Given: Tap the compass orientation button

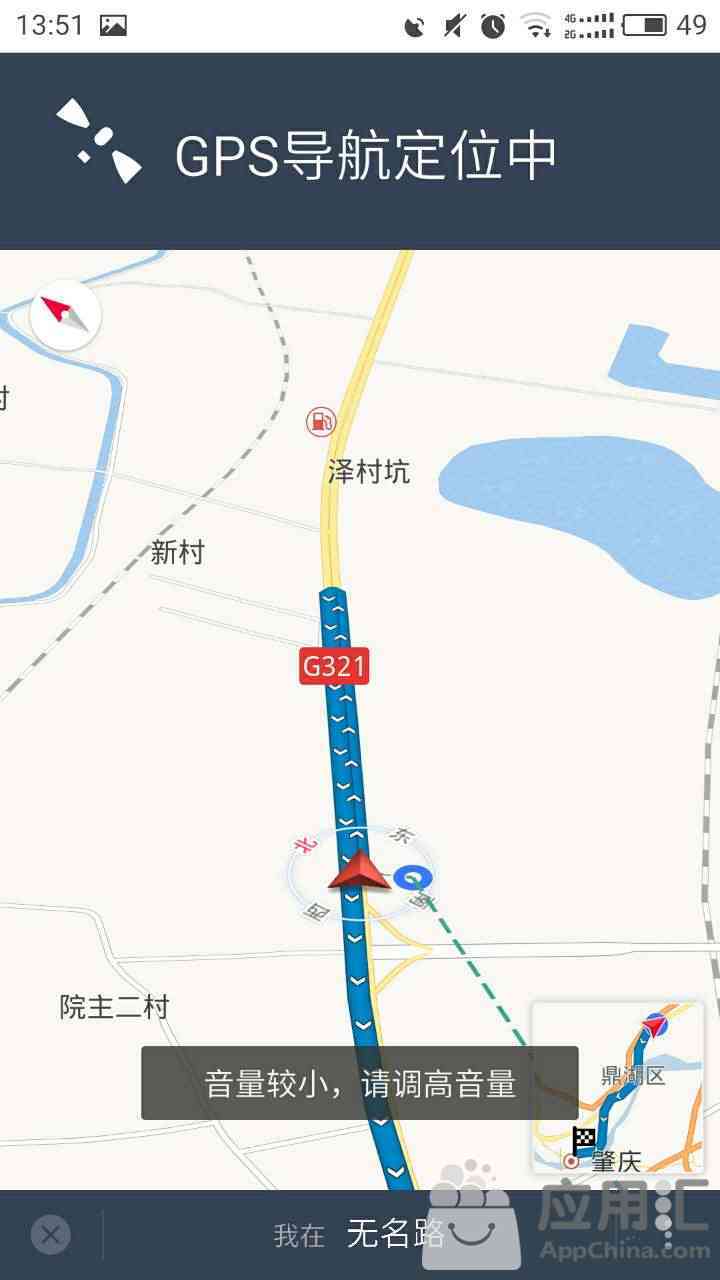Looking at the screenshot, I should (66, 315).
